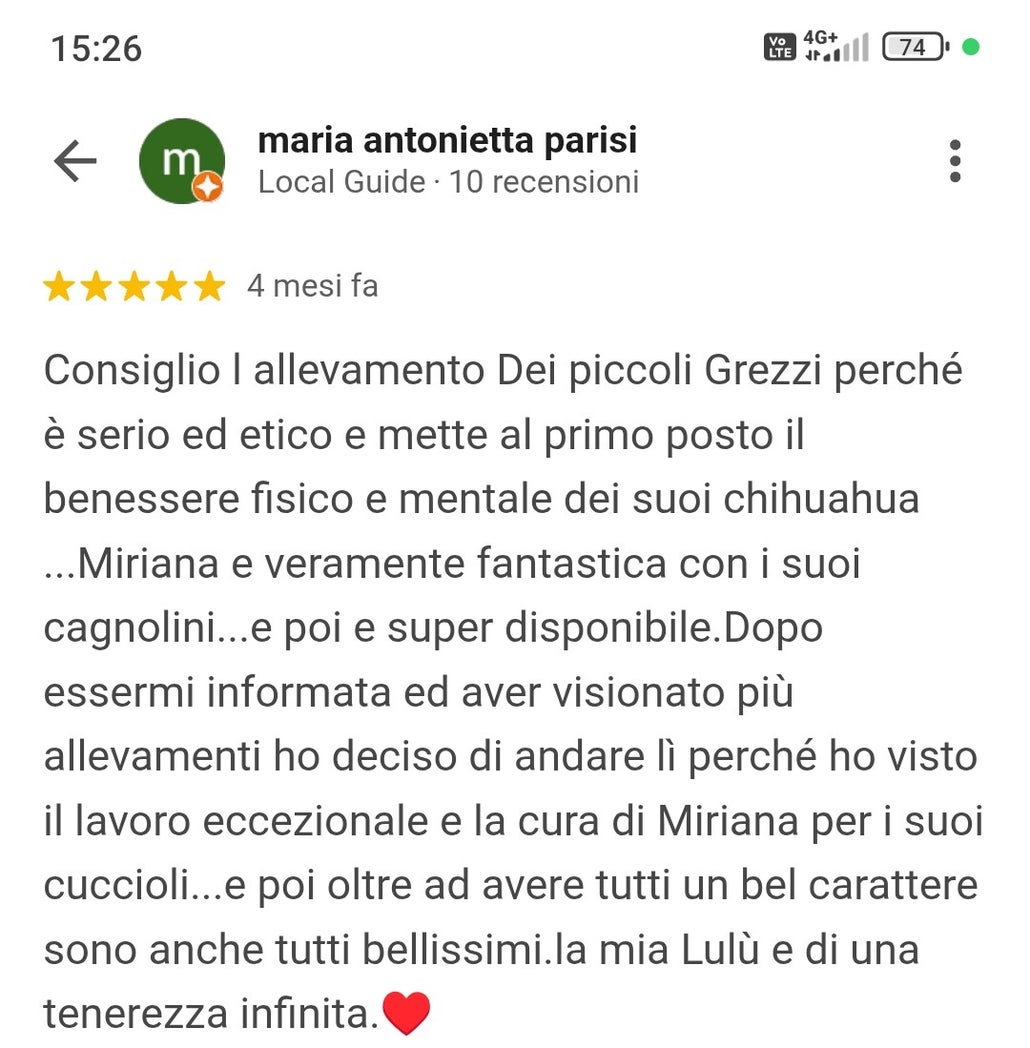View maria antonietta parisi's reviewer profile
Screen dimensions: 1030x1048
(x=447, y=141)
